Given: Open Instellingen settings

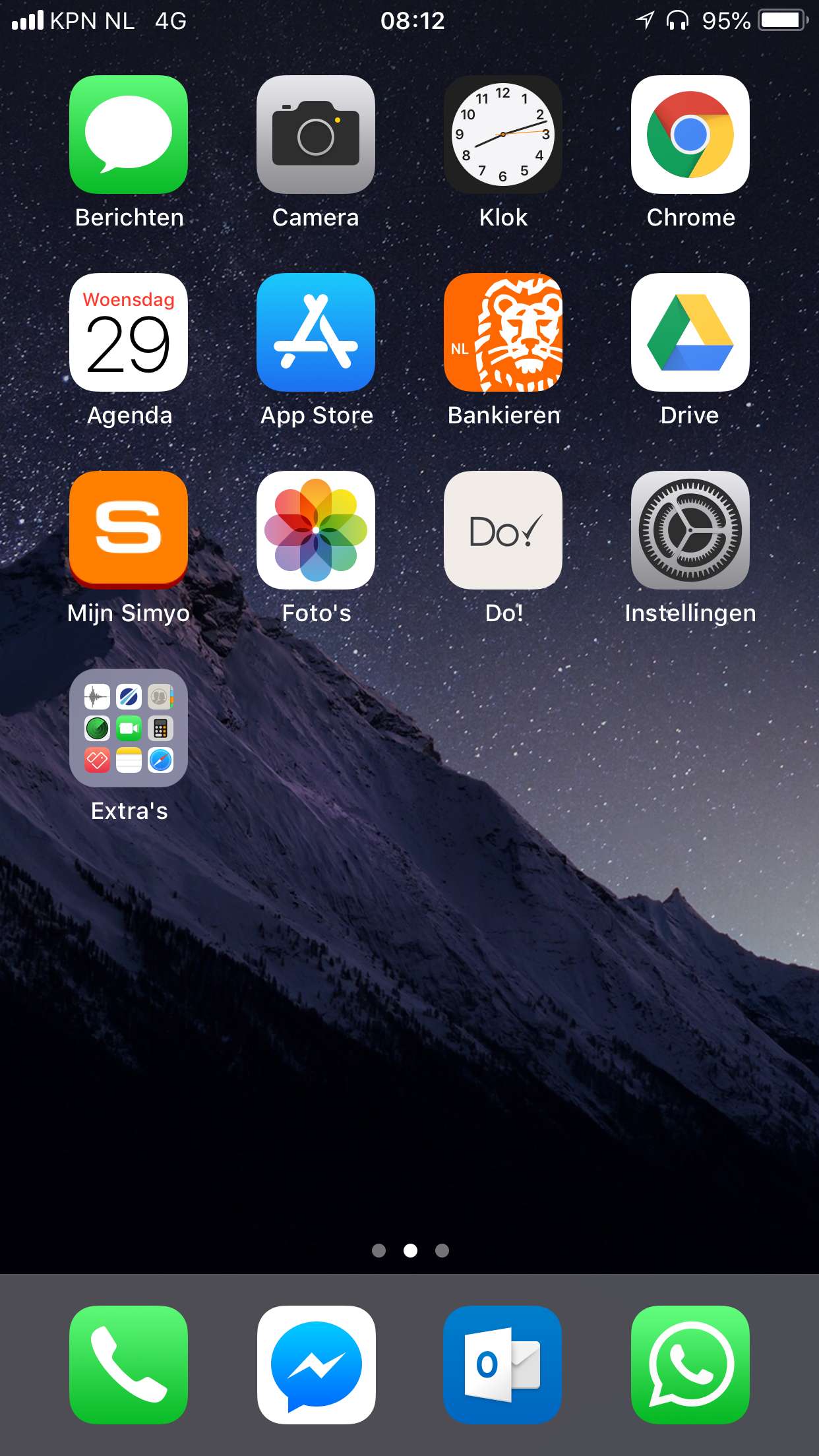Looking at the screenshot, I should pos(690,530).
